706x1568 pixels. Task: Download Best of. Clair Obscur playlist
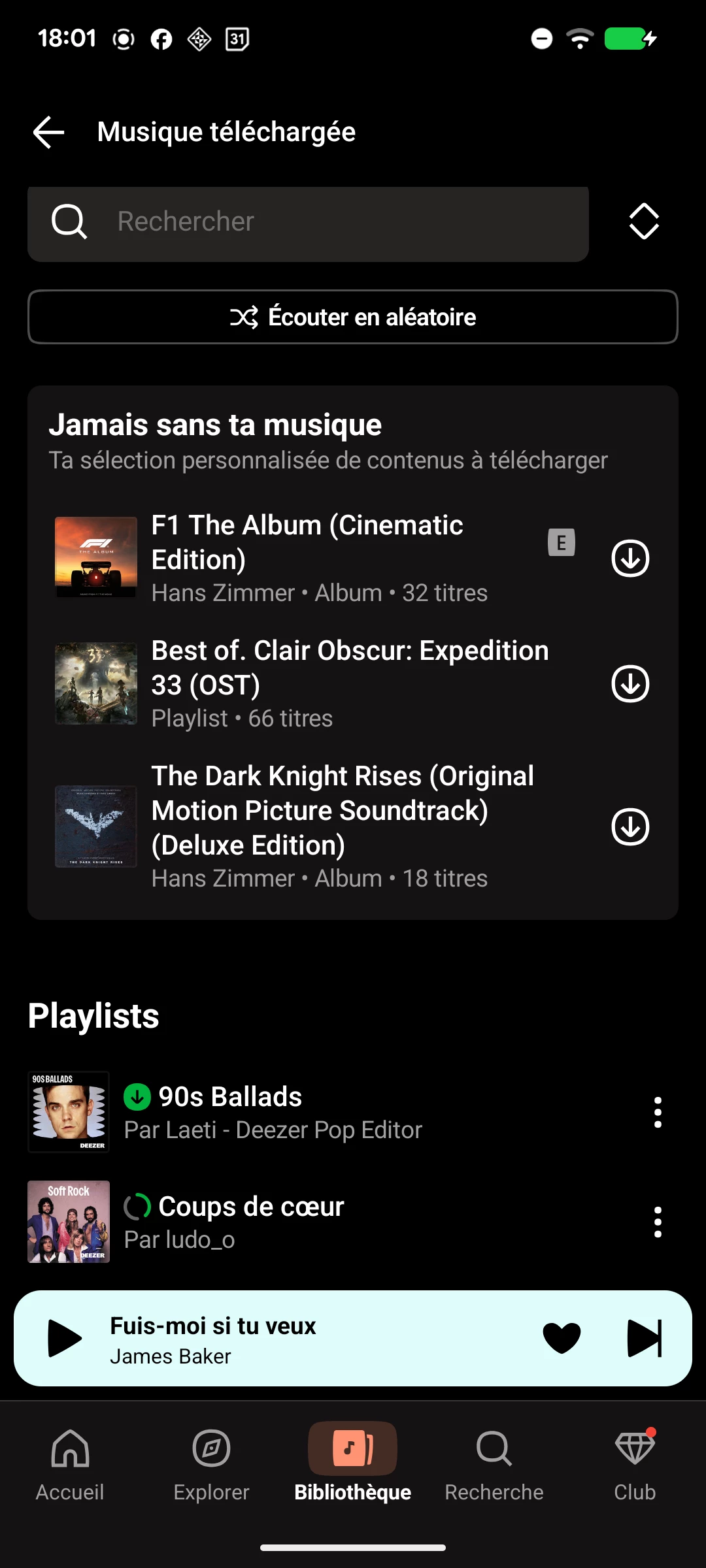630,684
